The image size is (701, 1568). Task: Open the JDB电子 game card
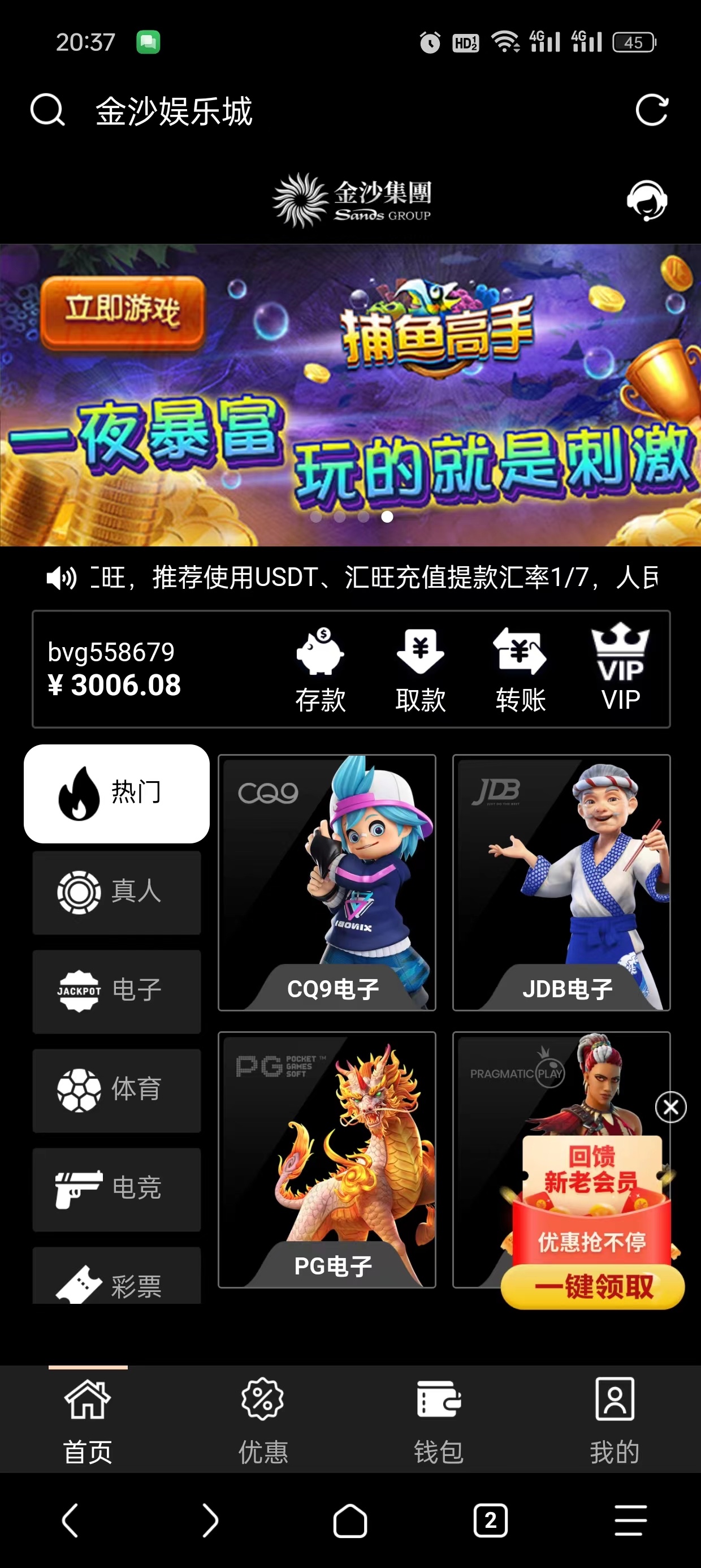[x=561, y=882]
